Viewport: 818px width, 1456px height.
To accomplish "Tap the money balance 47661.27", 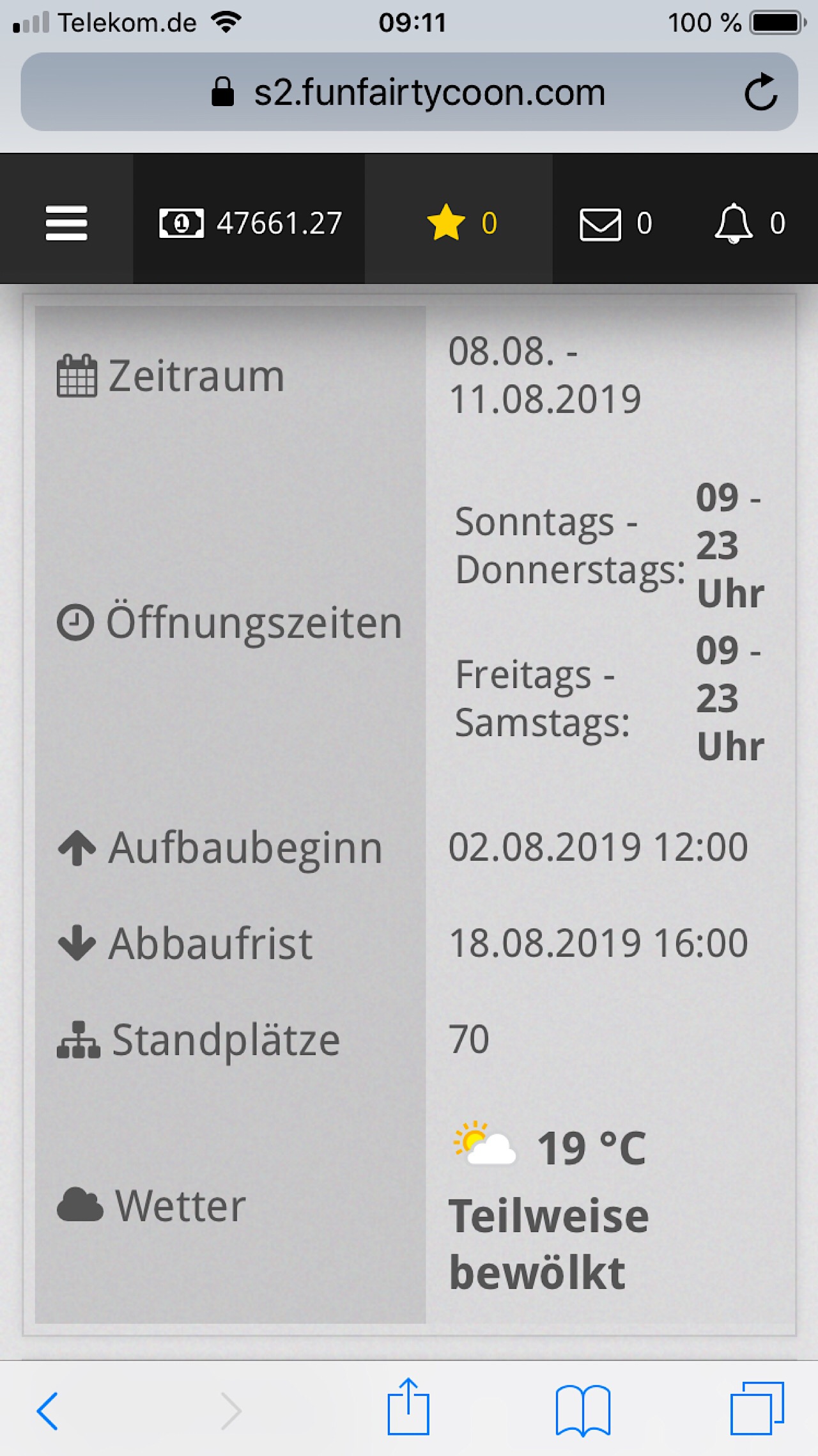I will pos(250,223).
